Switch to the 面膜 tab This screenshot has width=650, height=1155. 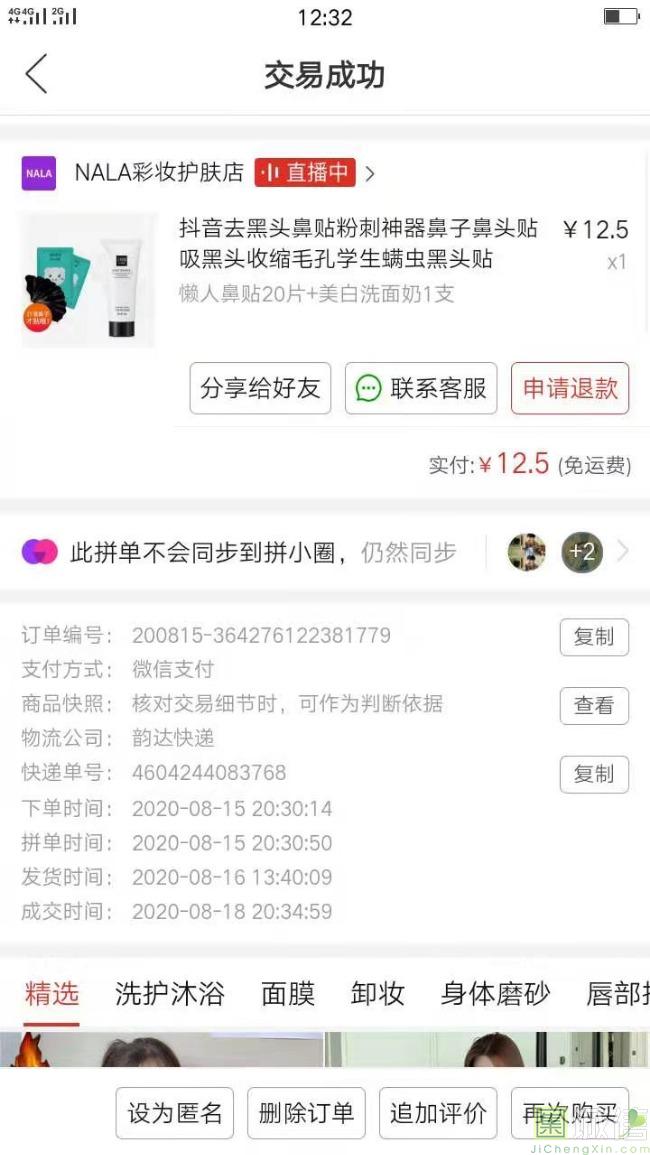(288, 993)
